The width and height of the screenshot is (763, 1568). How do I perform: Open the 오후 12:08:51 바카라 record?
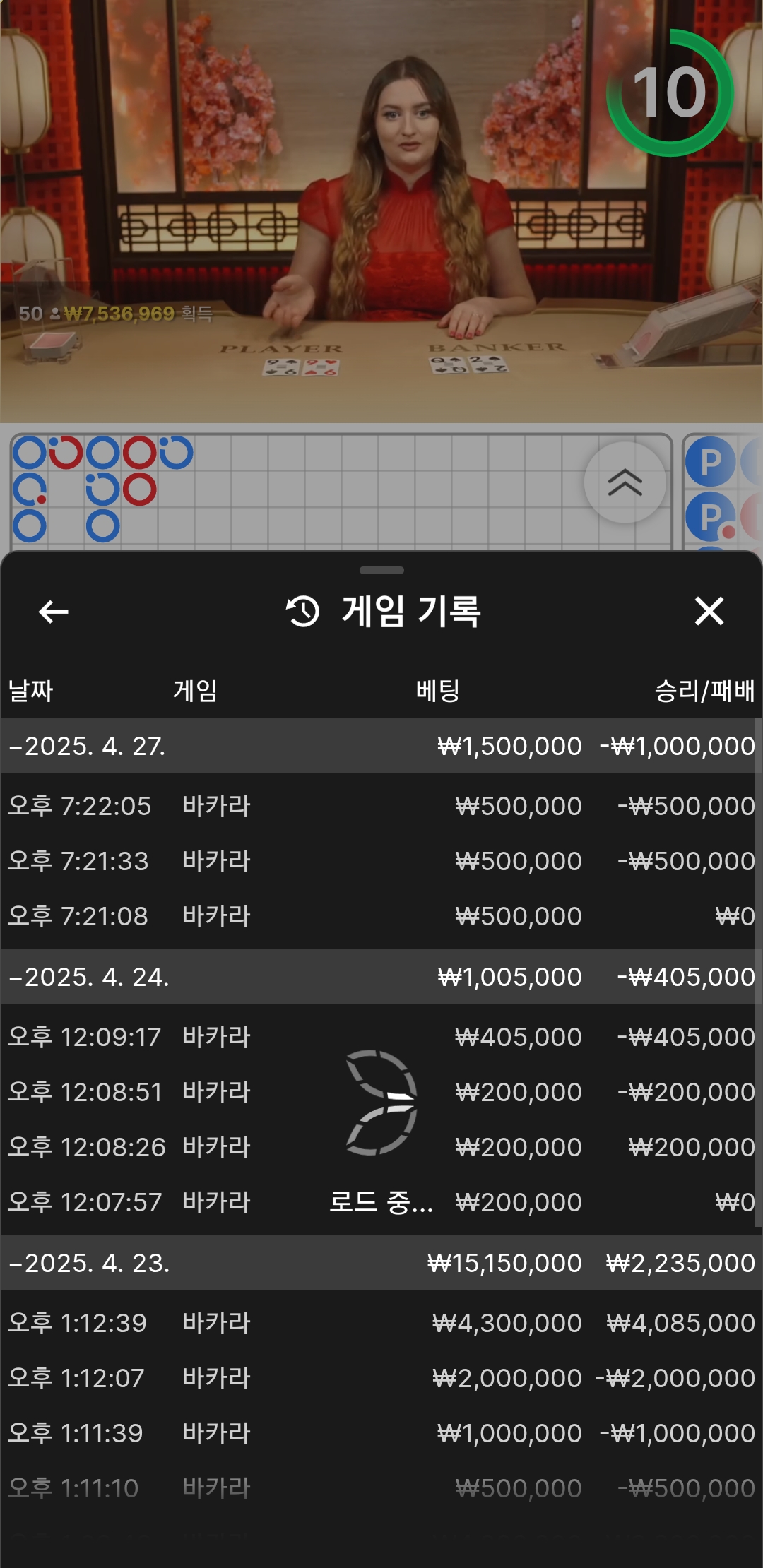(381, 1092)
